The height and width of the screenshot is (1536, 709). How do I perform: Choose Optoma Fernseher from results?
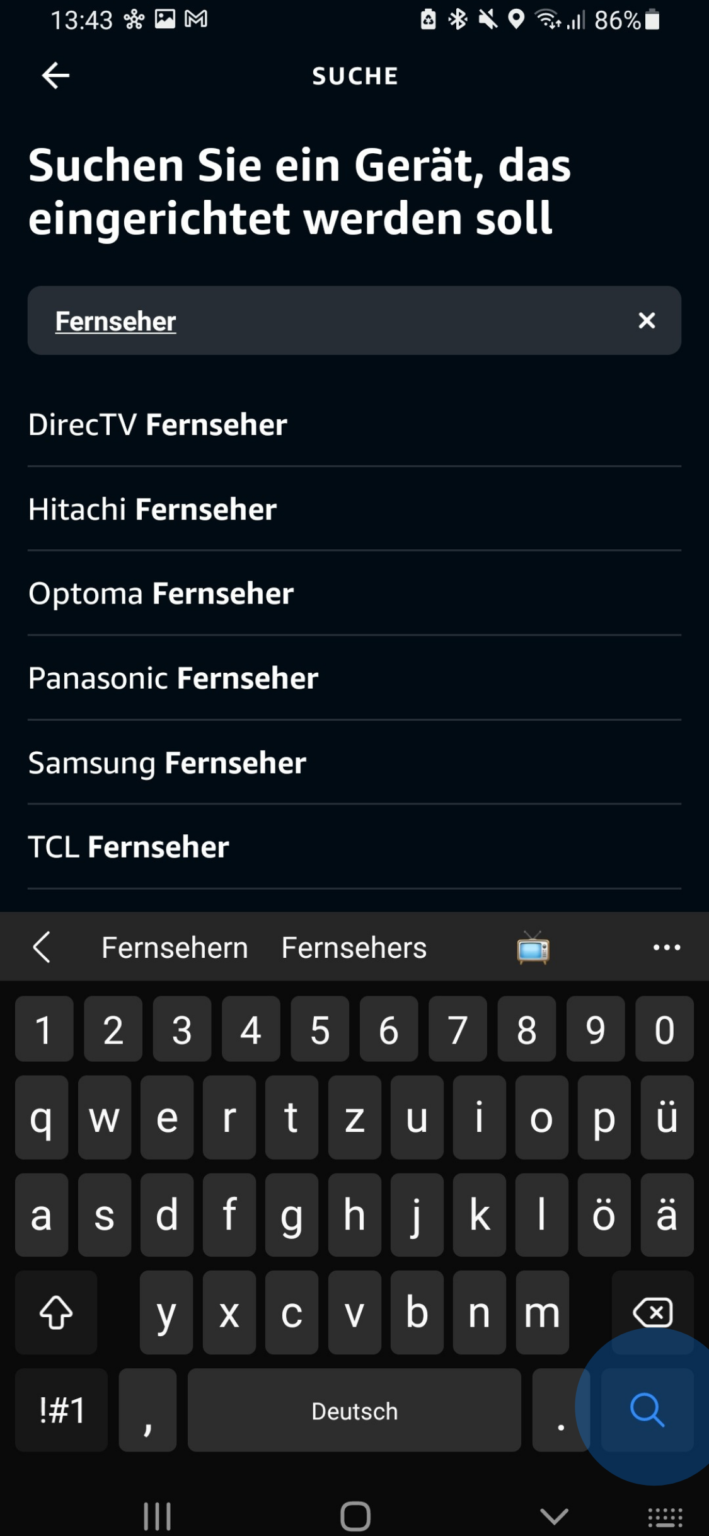click(x=161, y=594)
